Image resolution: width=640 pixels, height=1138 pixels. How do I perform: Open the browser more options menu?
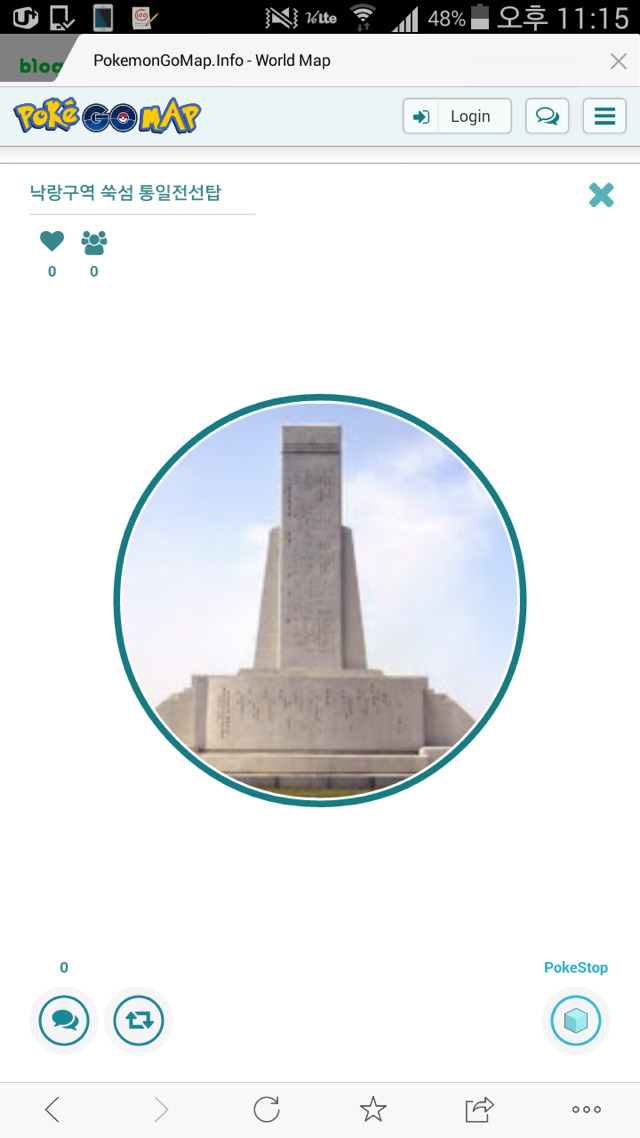[x=586, y=1108]
